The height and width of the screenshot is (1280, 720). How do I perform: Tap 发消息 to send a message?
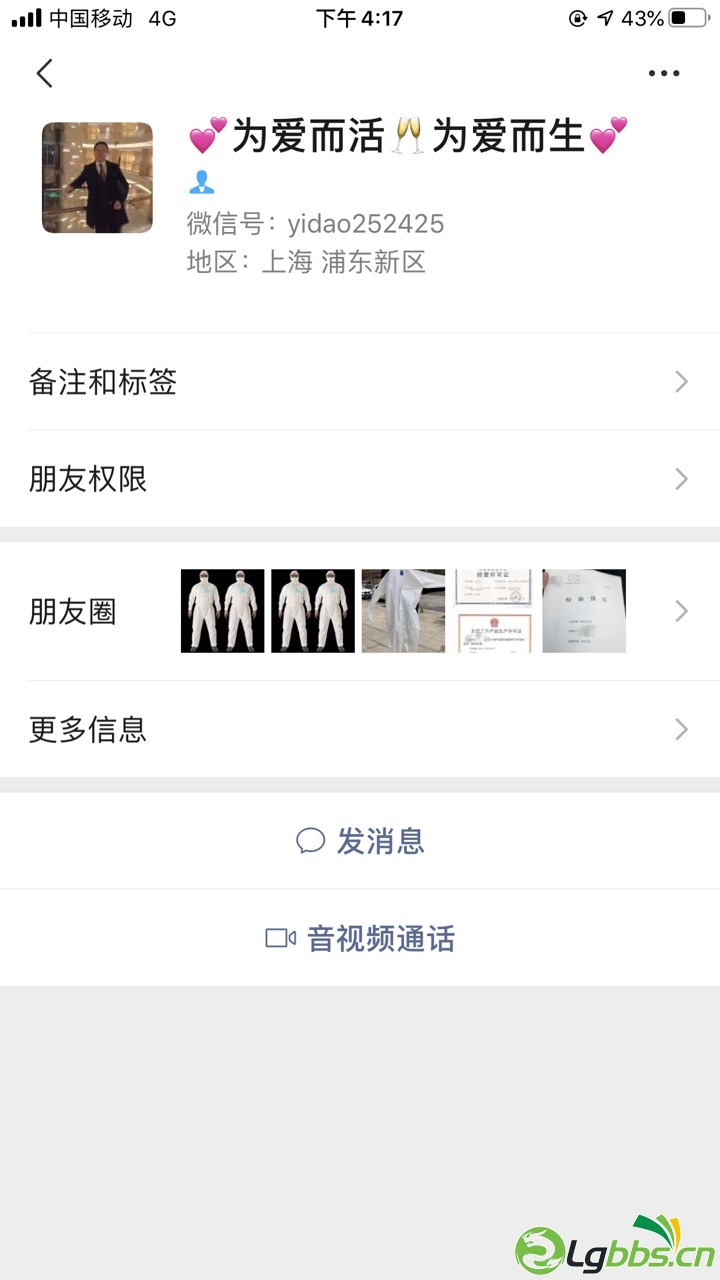pos(360,841)
